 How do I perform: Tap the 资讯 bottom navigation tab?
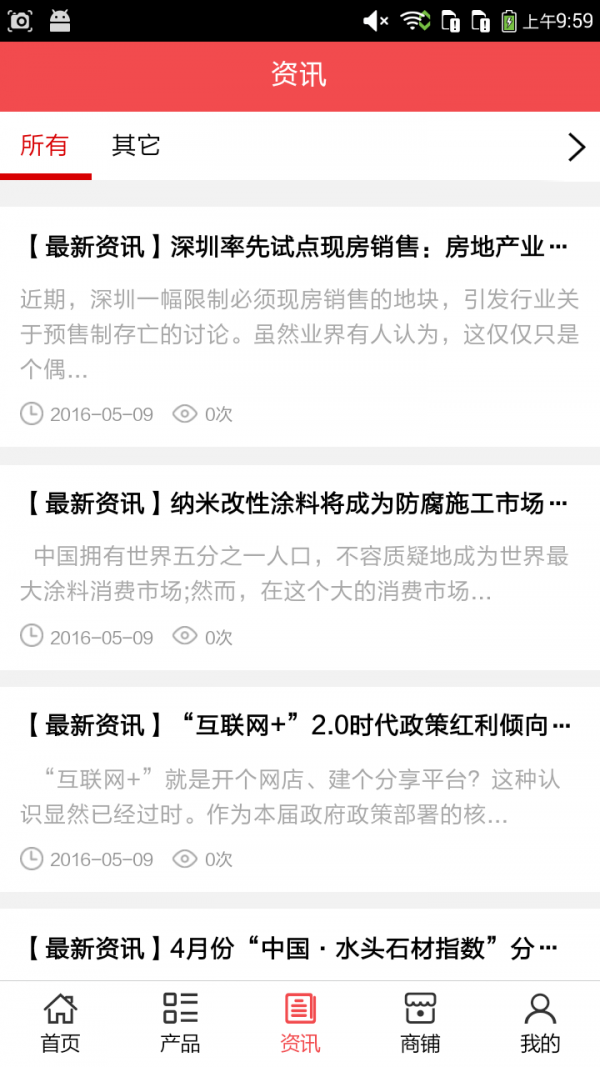click(x=300, y=1023)
